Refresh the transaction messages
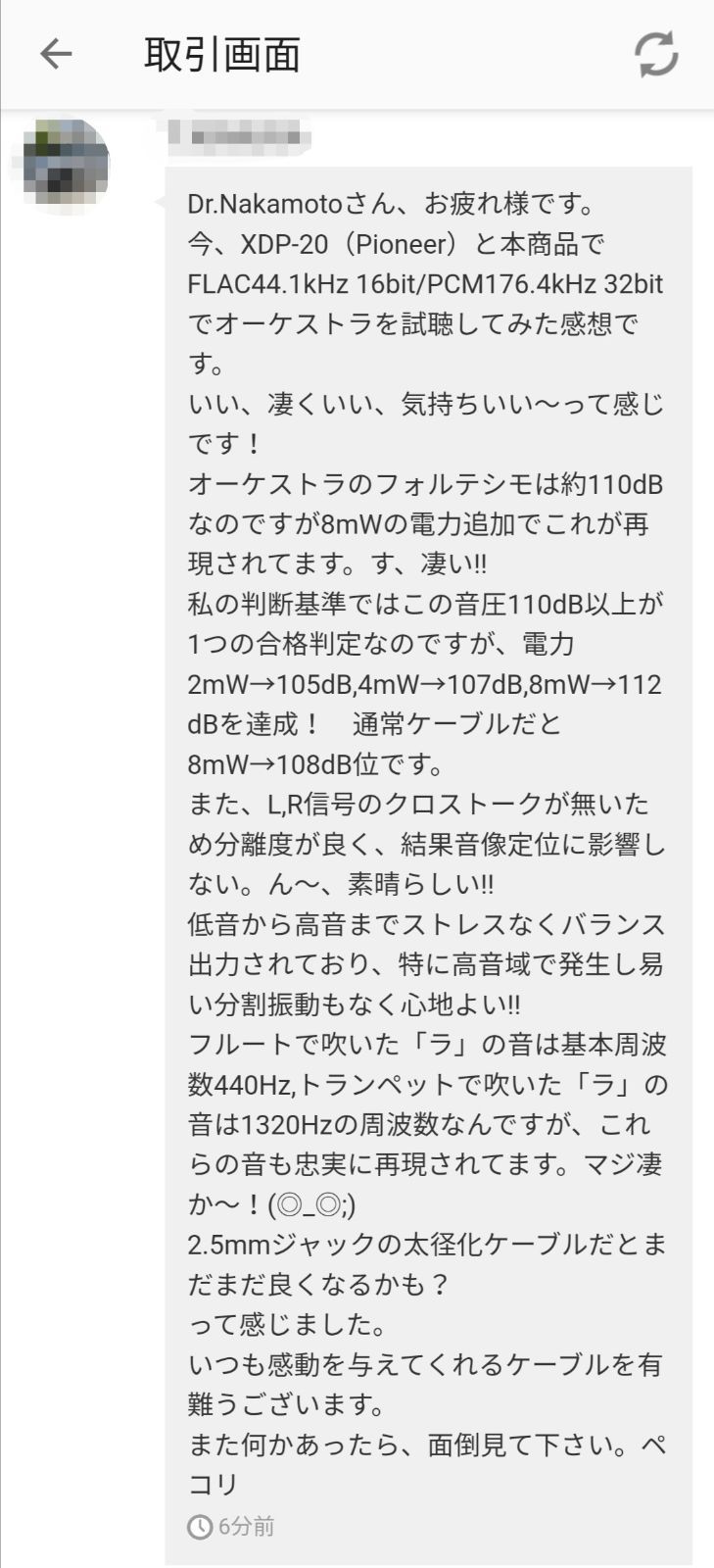The image size is (714, 1568). click(x=656, y=54)
